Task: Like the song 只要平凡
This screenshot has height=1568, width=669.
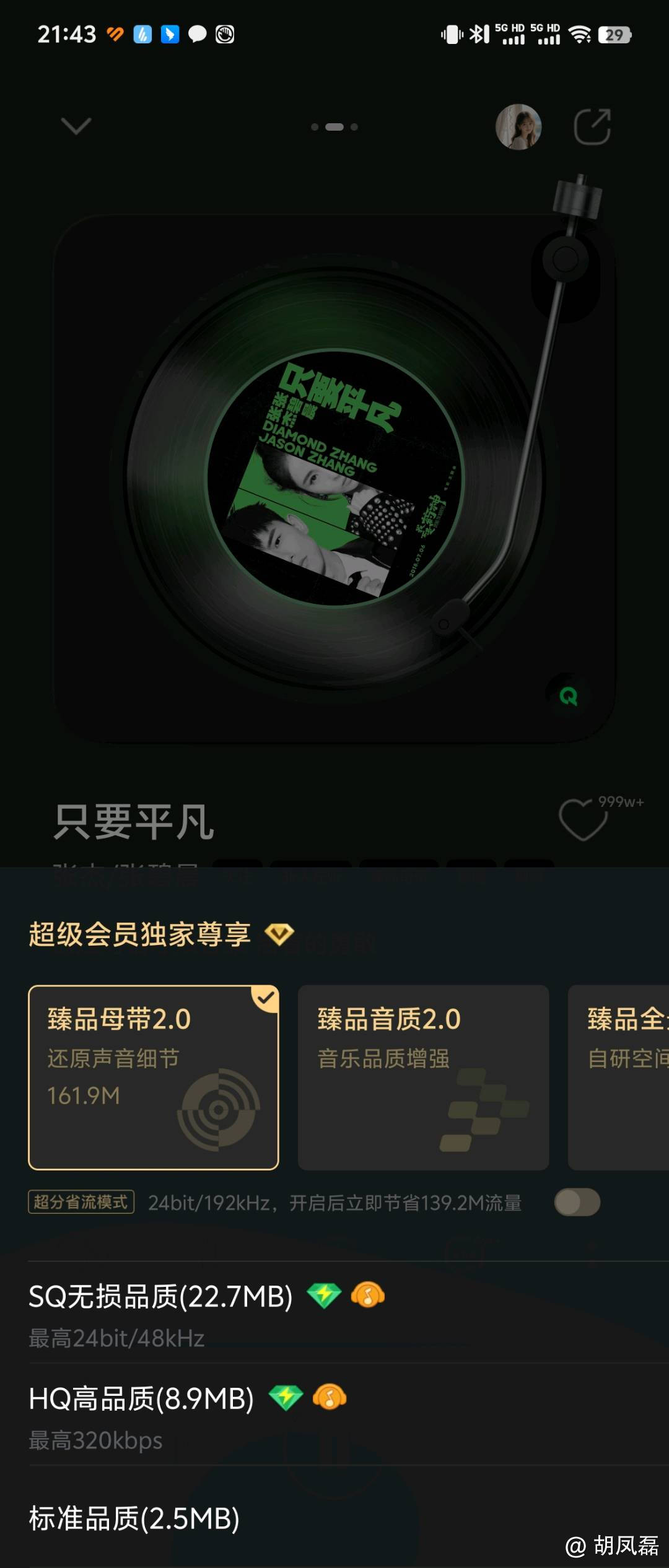Action: coord(583,820)
